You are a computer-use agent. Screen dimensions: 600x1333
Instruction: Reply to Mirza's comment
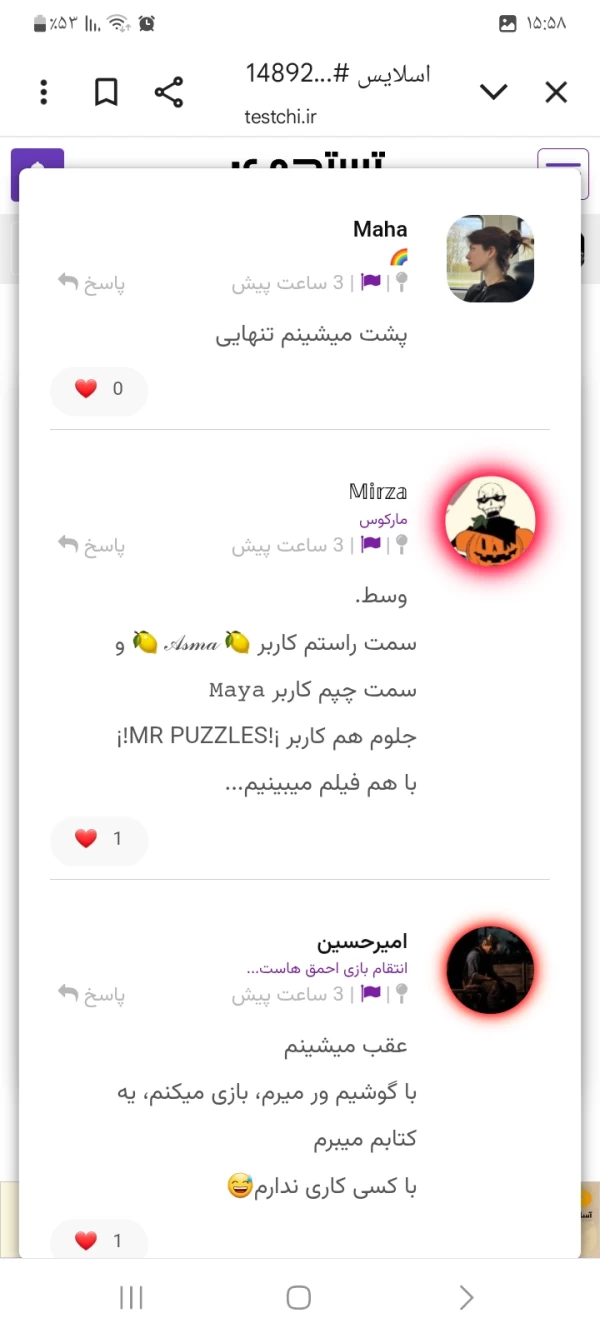pyautogui.click(x=92, y=545)
